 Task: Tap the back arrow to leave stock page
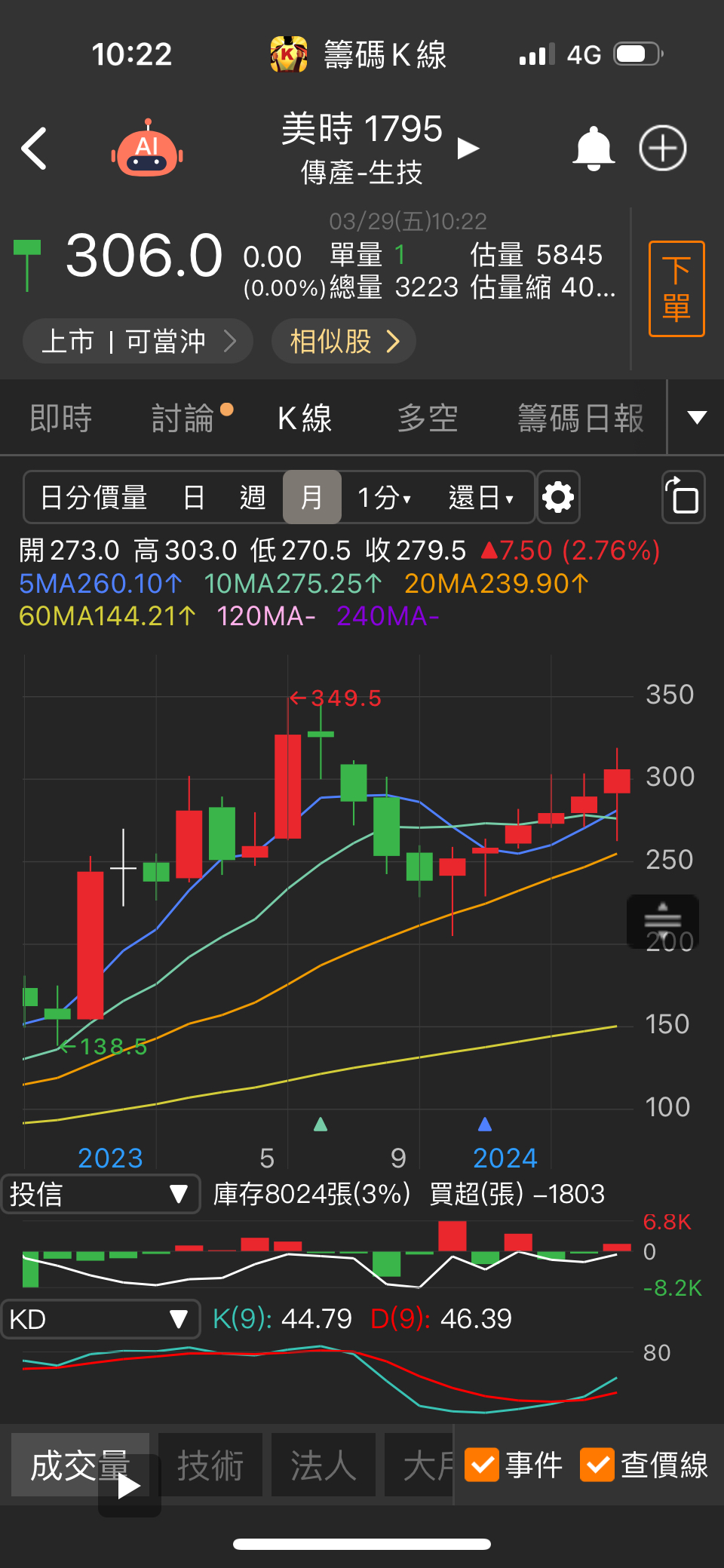(34, 149)
